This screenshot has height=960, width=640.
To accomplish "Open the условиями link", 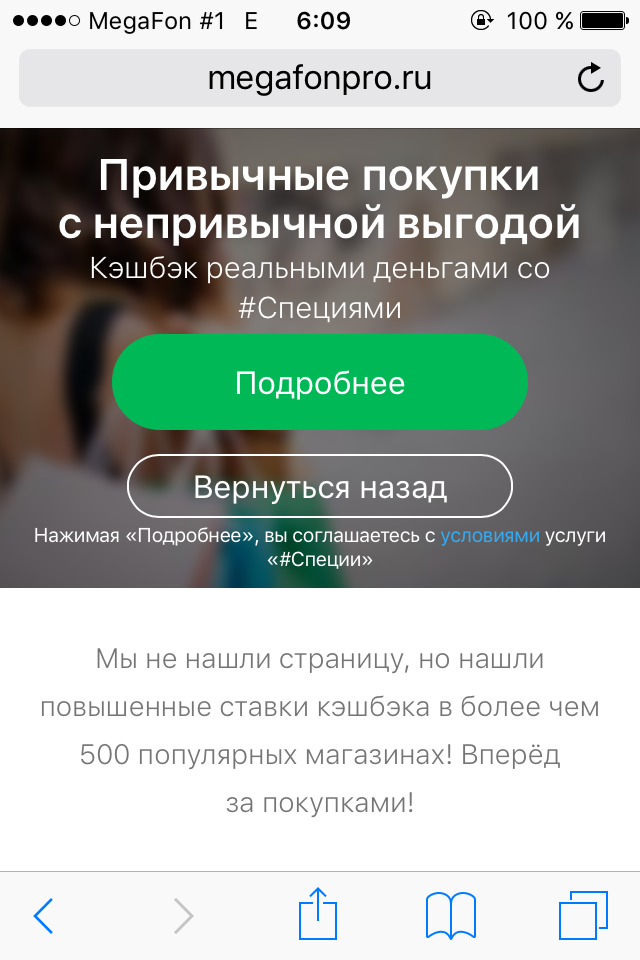I will [x=490, y=536].
